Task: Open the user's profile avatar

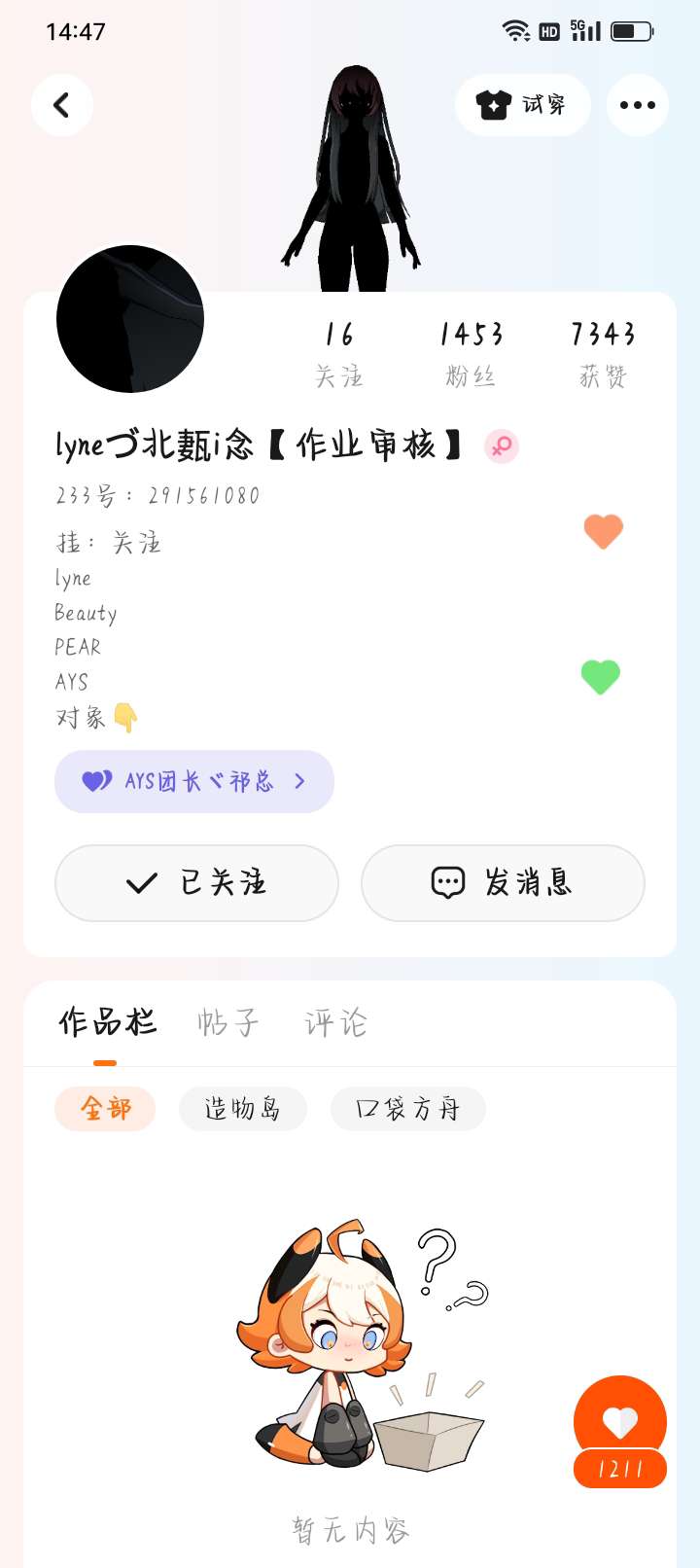Action: tap(130, 319)
